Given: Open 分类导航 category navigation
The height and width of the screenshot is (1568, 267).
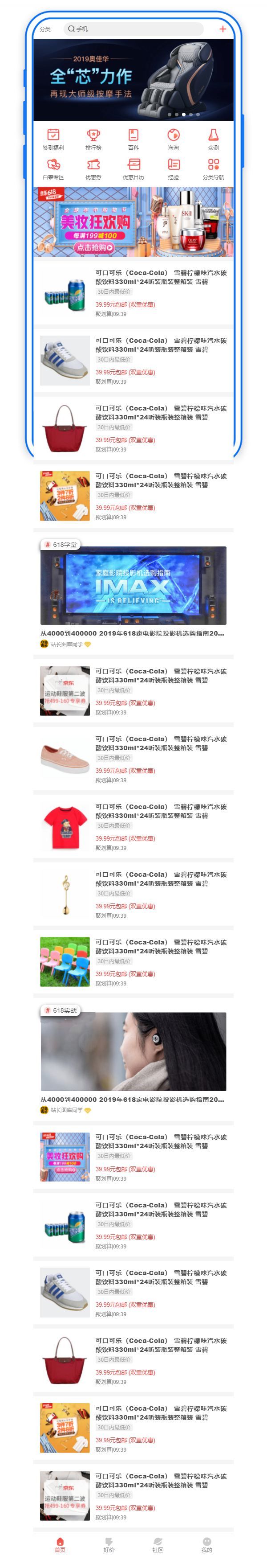Looking at the screenshot, I should 214,168.
